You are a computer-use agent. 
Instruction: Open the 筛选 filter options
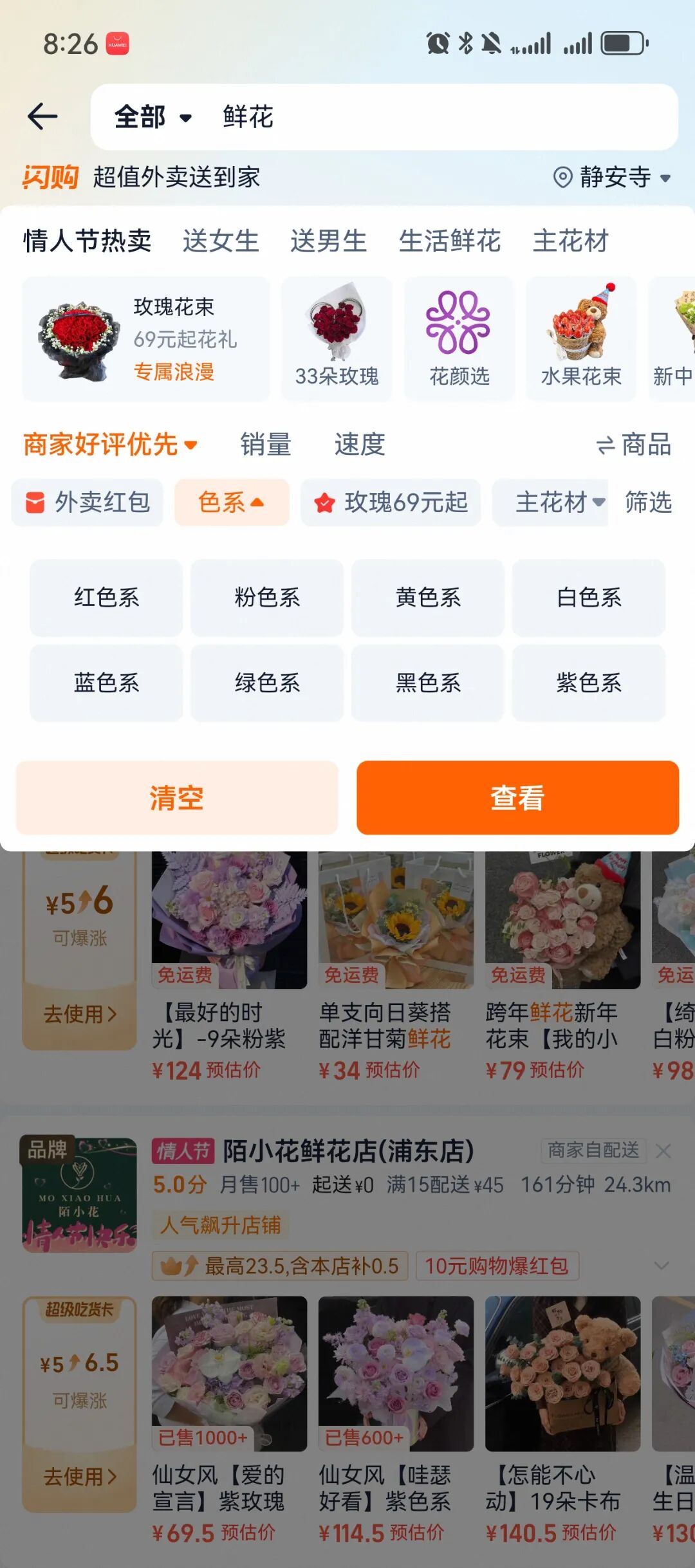(x=648, y=503)
